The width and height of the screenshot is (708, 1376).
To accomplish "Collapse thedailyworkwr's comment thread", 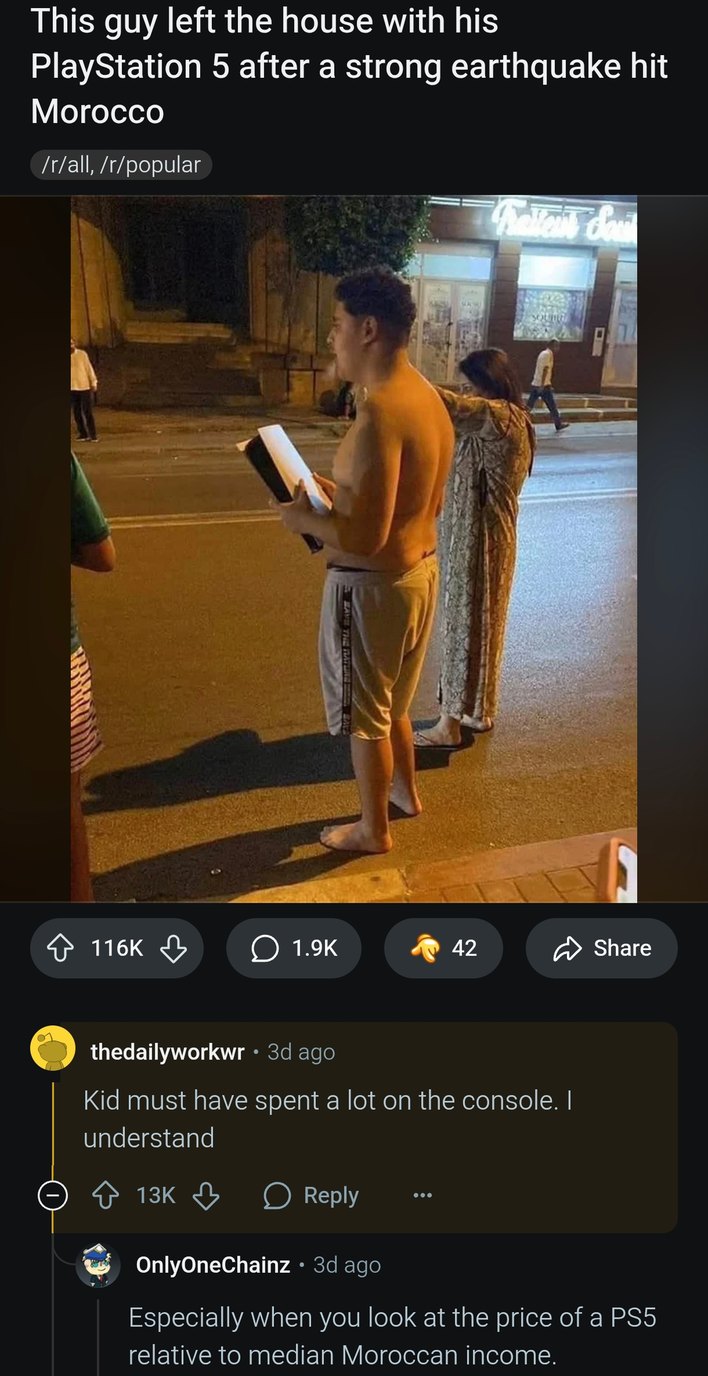I will (x=52, y=1195).
